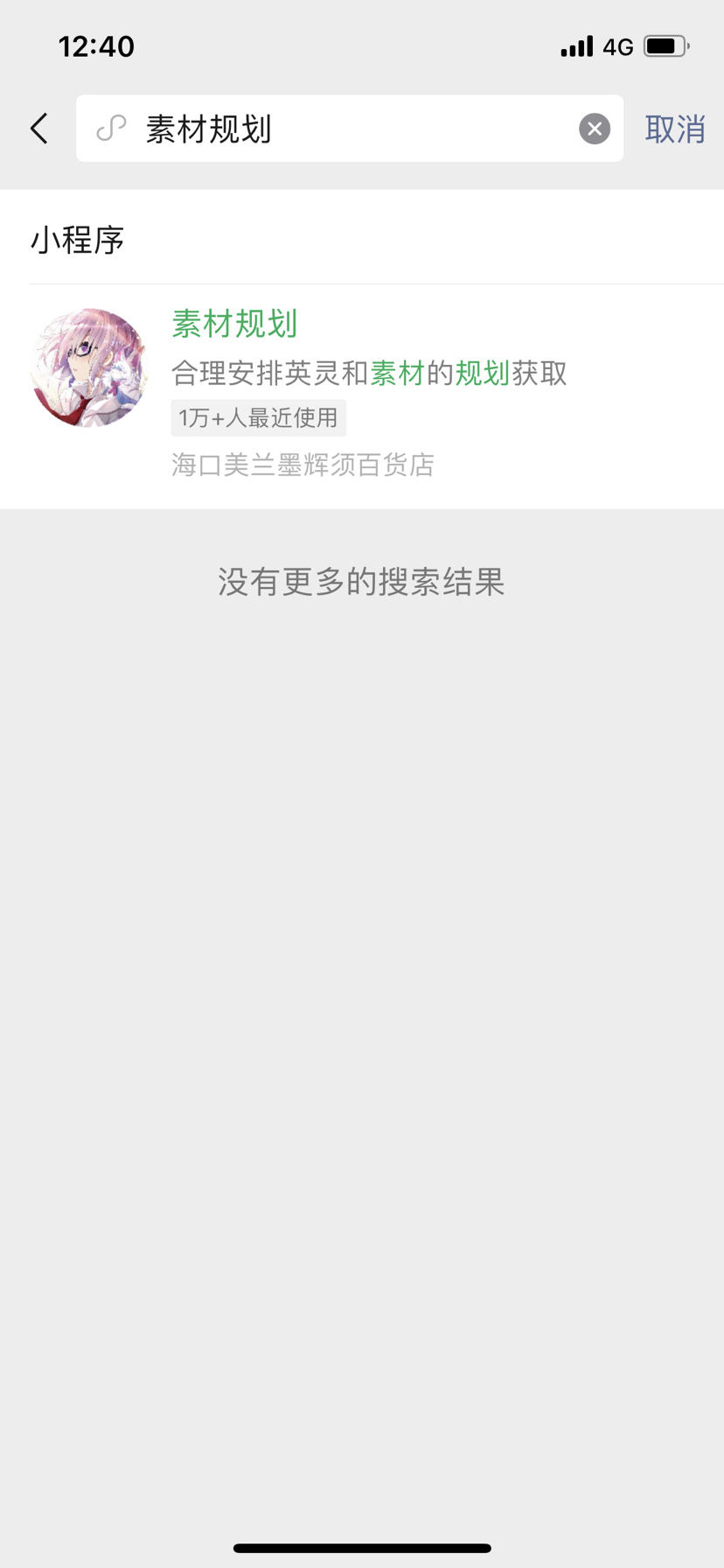Image resolution: width=724 pixels, height=1568 pixels.
Task: Tap the search field containing 素材规划
Action: (350, 129)
